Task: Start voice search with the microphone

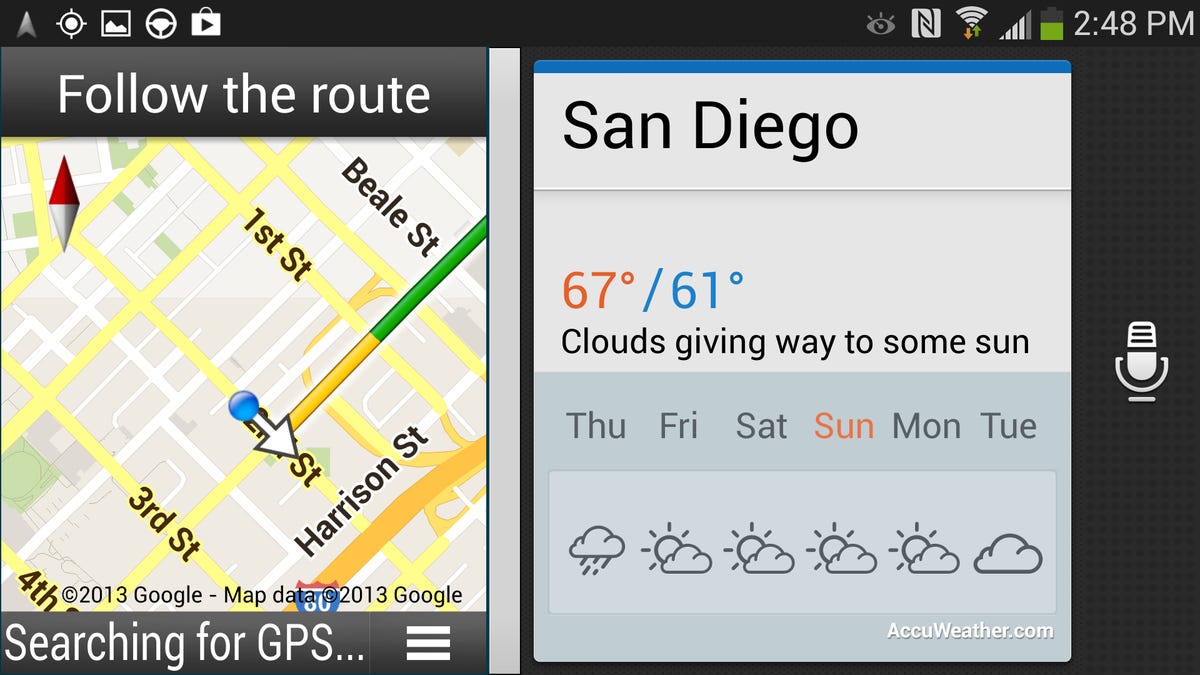Action: point(1141,361)
